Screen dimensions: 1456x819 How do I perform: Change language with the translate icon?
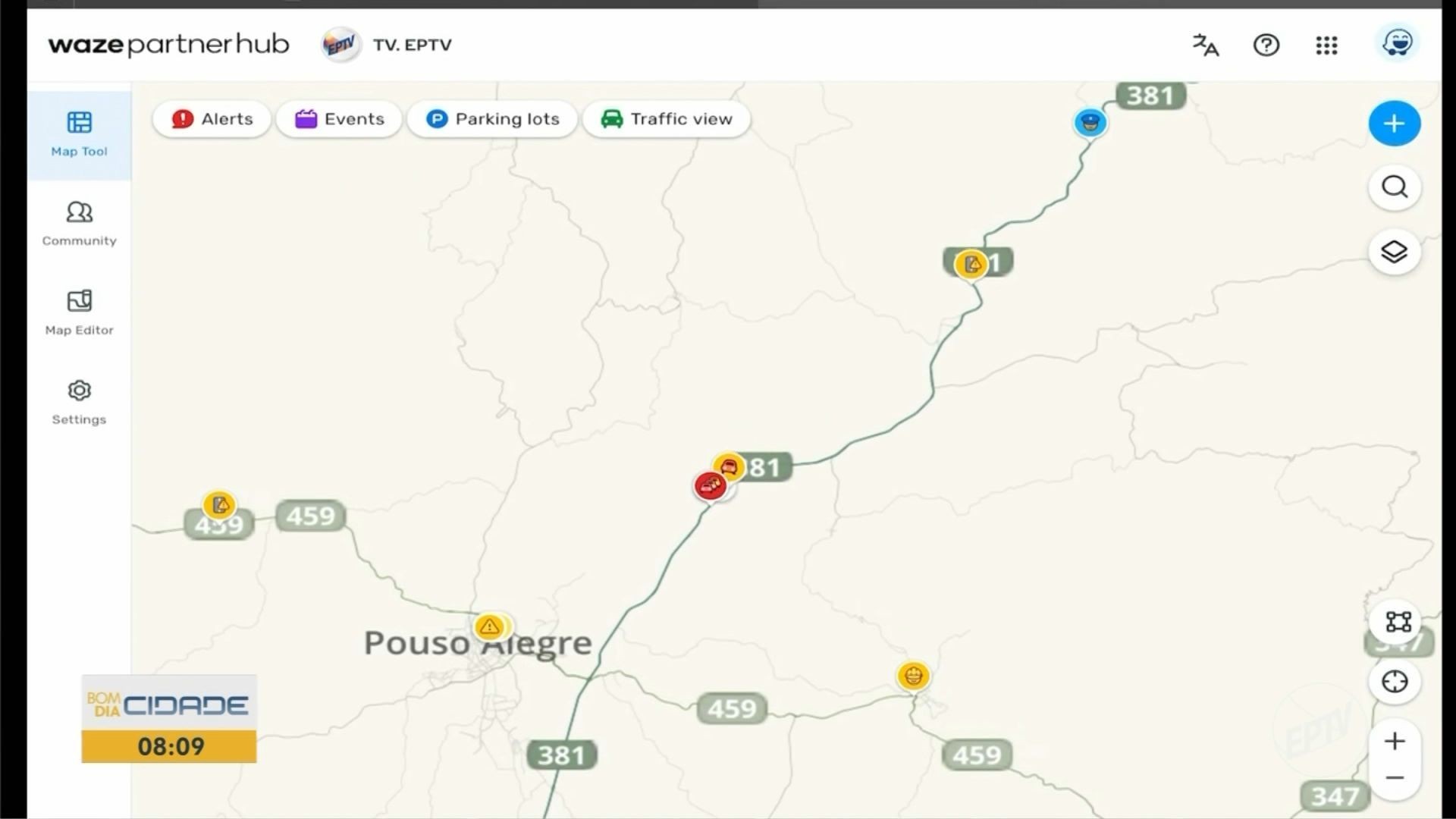pos(1205,45)
